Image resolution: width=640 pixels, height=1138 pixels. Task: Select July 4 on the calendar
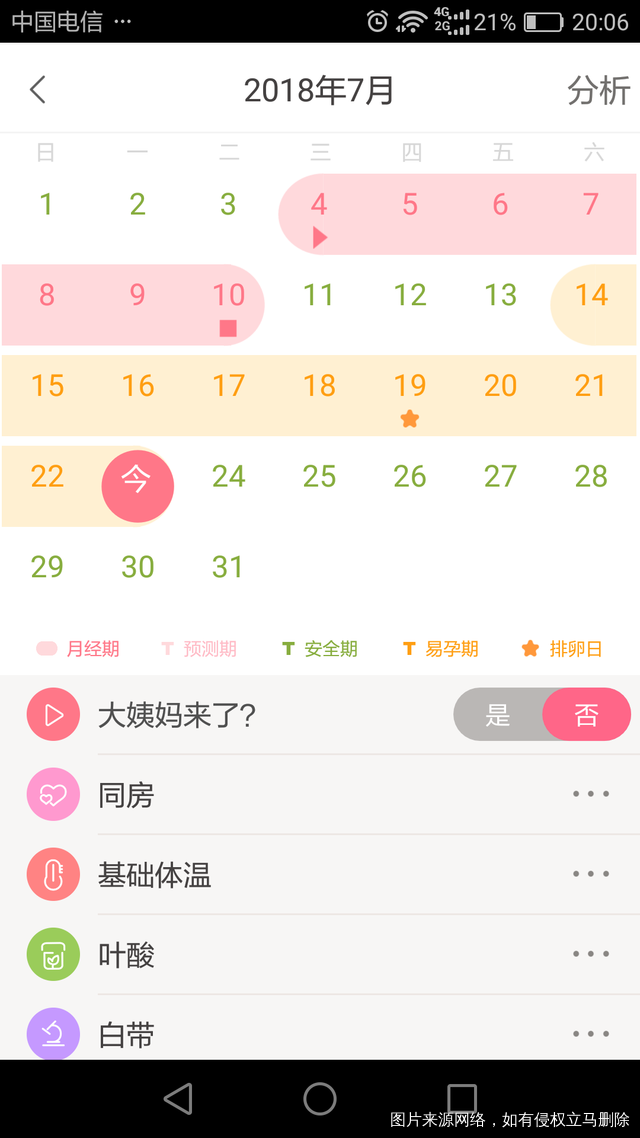[x=319, y=206]
